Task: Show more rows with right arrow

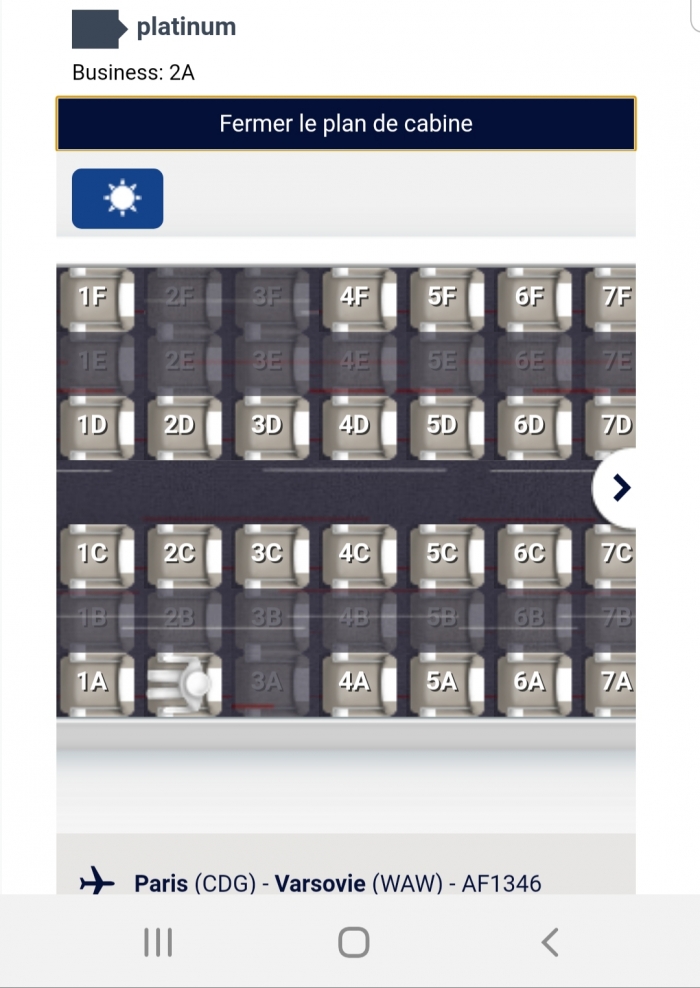Action: point(621,487)
